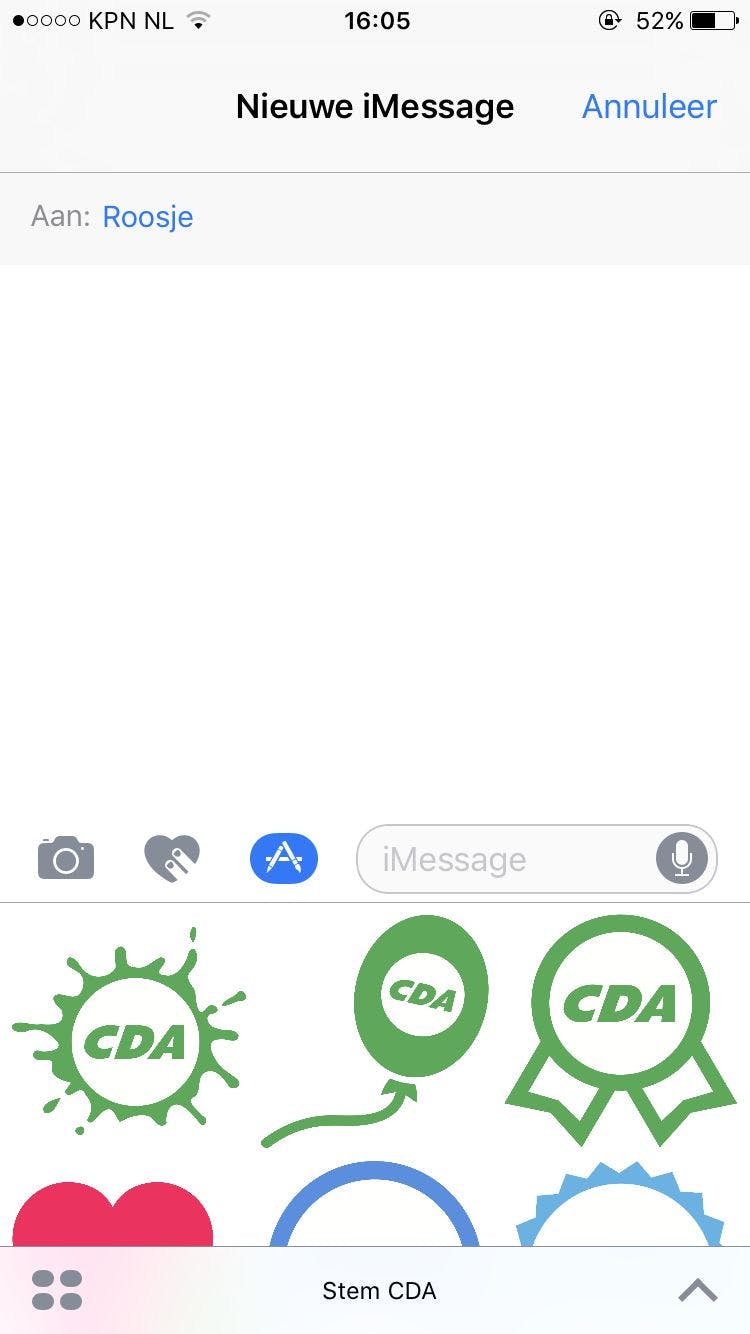The width and height of the screenshot is (750, 1334).
Task: Expand the Stem CDA sticker panel
Action: pos(698,1291)
